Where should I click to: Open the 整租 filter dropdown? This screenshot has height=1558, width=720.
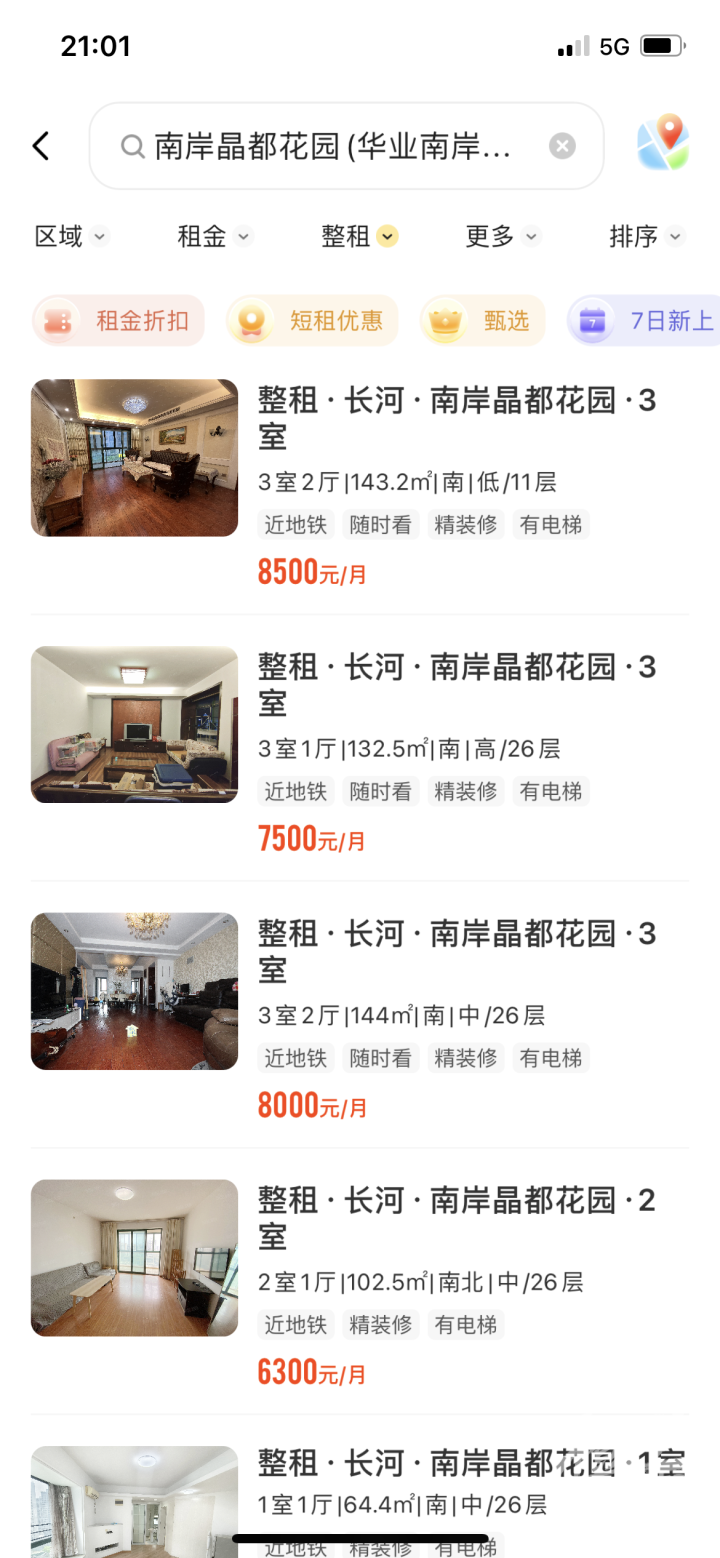point(359,237)
